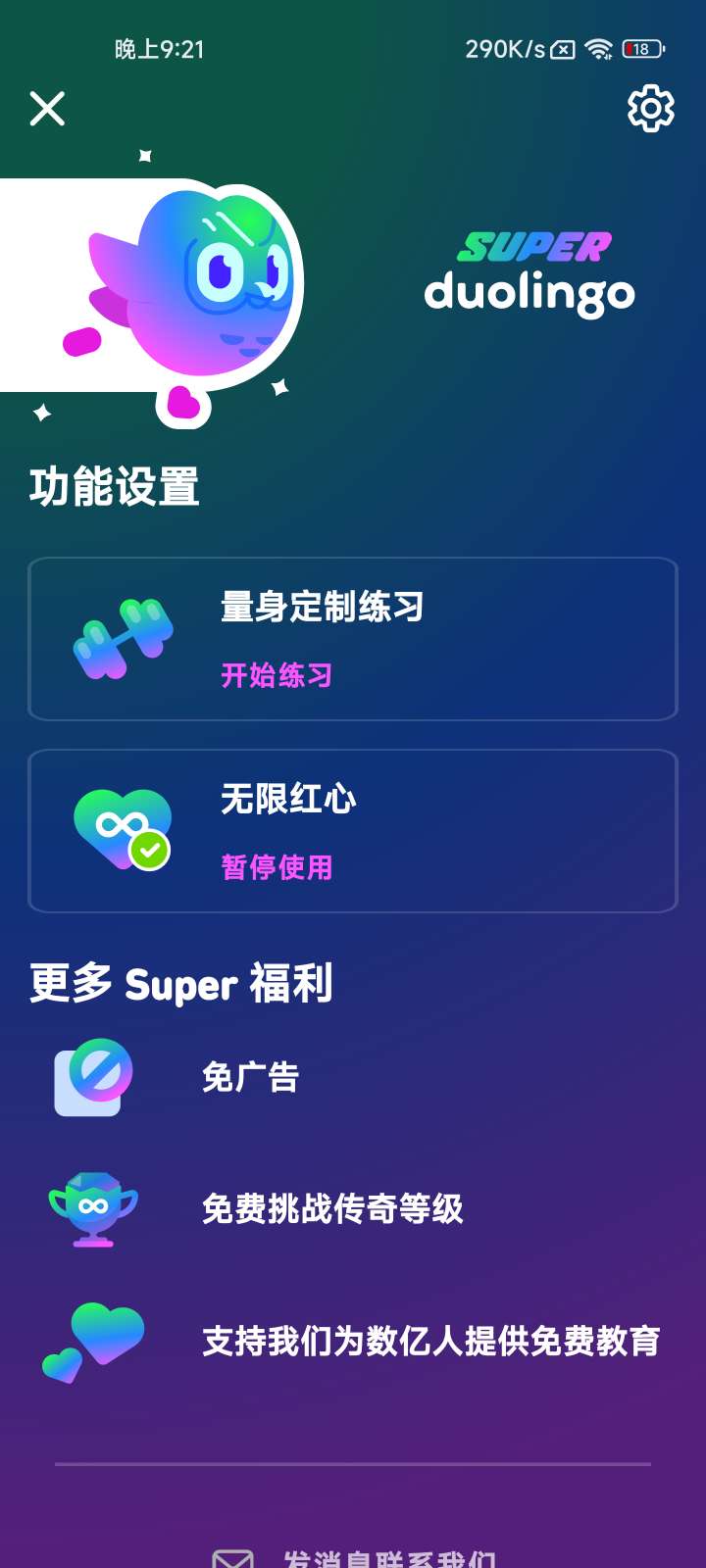Viewport: 706px width, 1568px height.
Task: Tap 暂停使用 under 无限红心
Action: pos(277,867)
